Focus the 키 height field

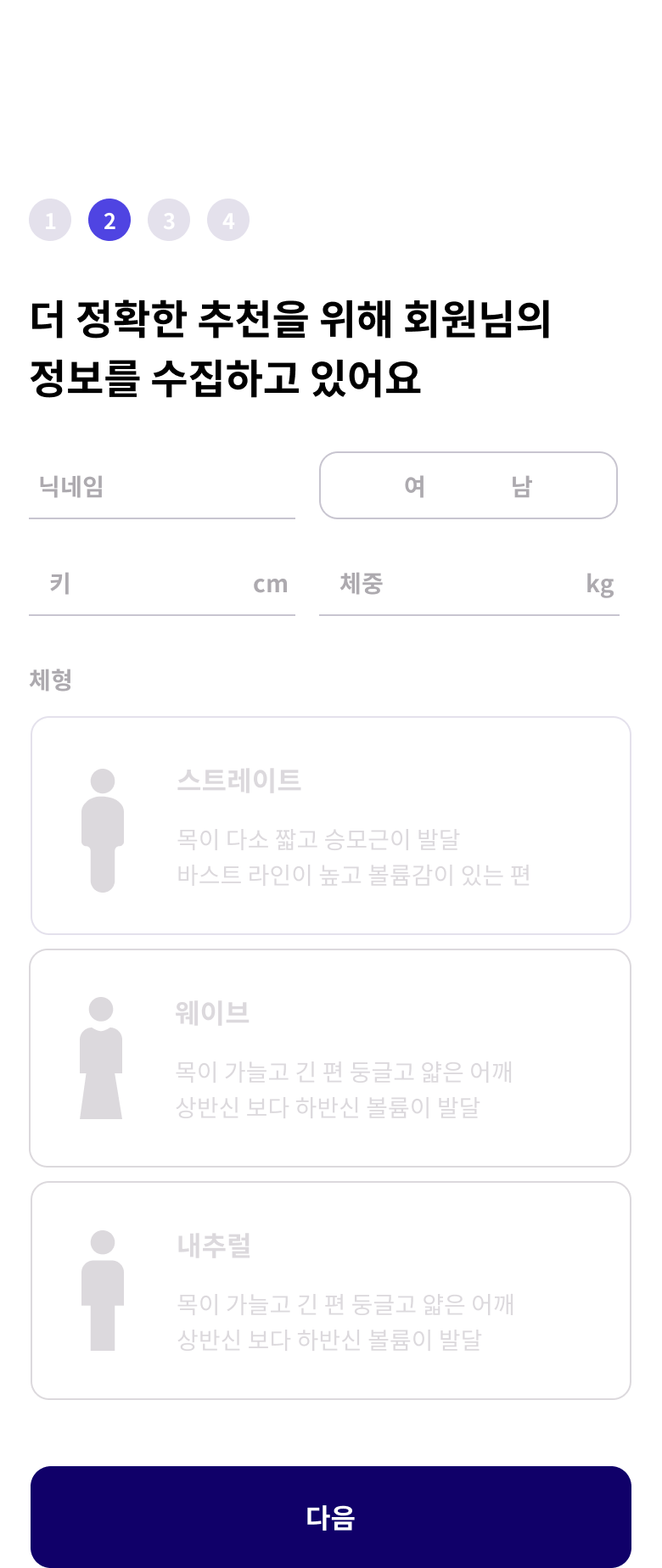149,584
